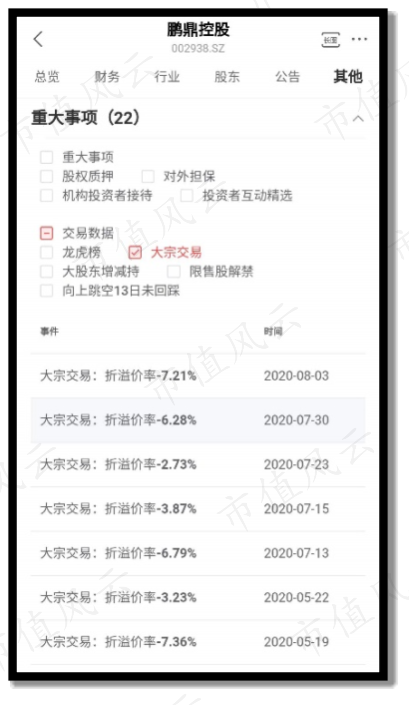Check the 投资者互动精选 checkbox
This screenshot has width=409, height=705.
coord(187,196)
